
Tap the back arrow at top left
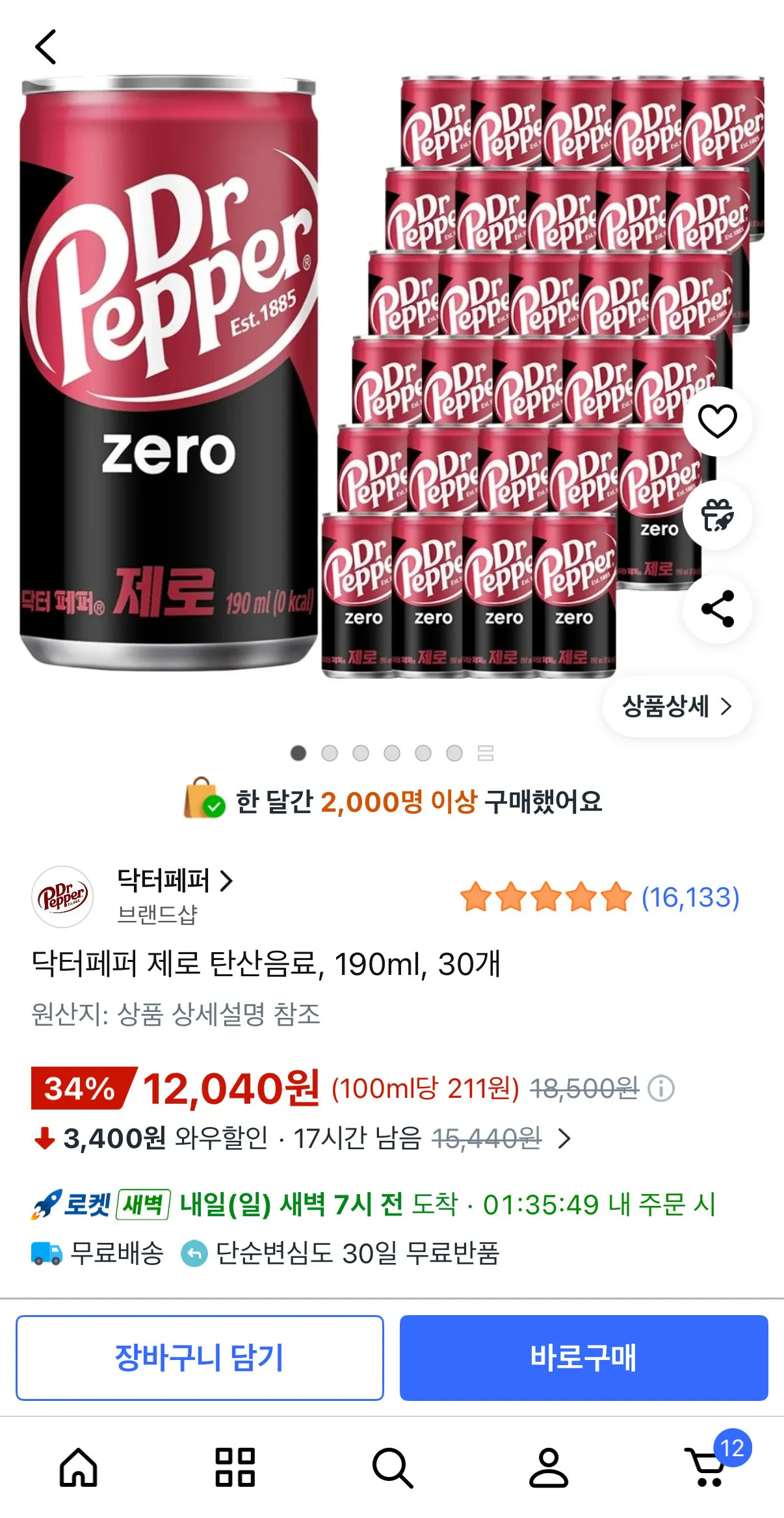[x=46, y=47]
